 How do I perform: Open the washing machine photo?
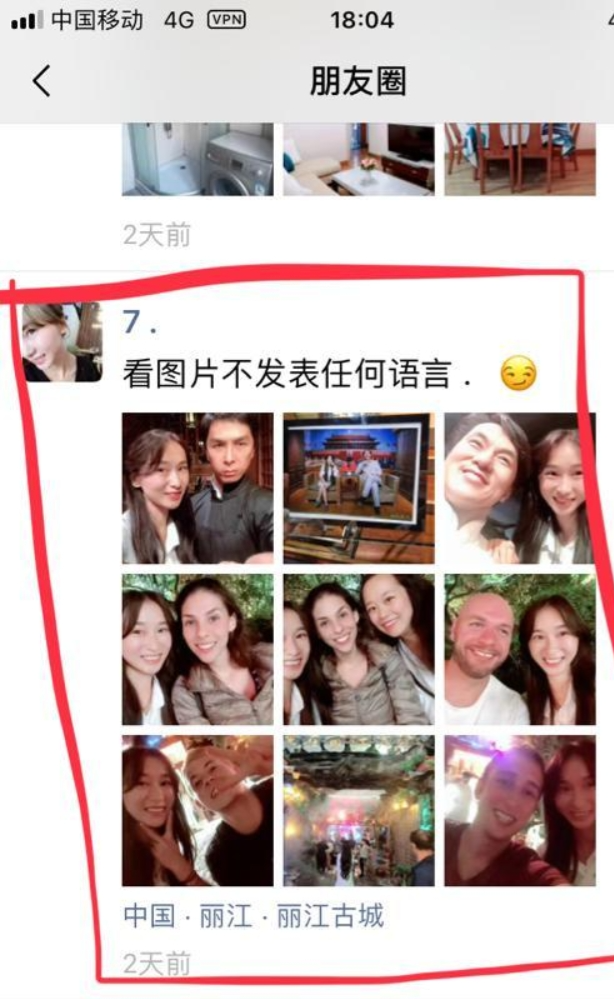pyautogui.click(x=197, y=159)
